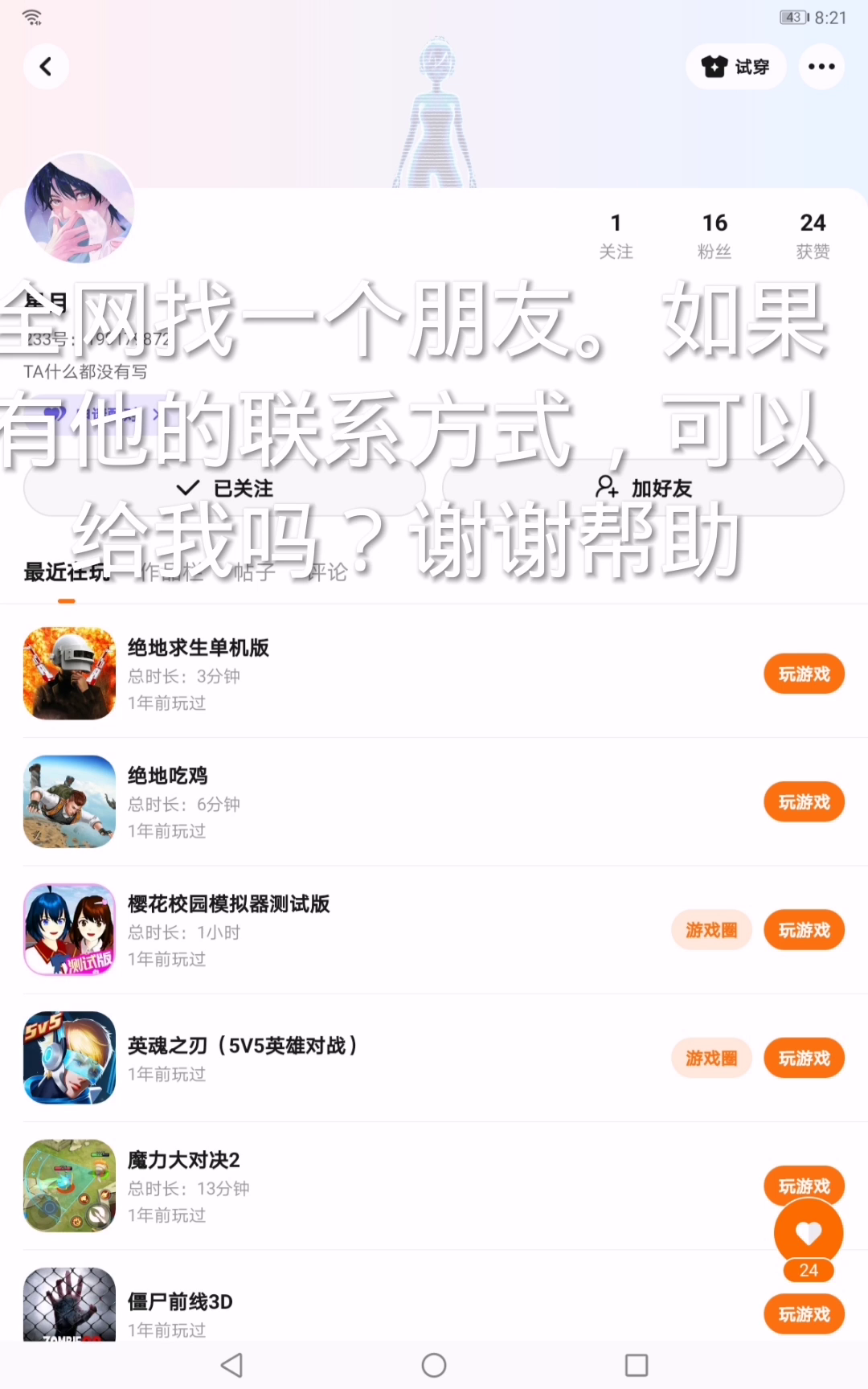Tap the 试穿 outfit try-on button

click(735, 67)
